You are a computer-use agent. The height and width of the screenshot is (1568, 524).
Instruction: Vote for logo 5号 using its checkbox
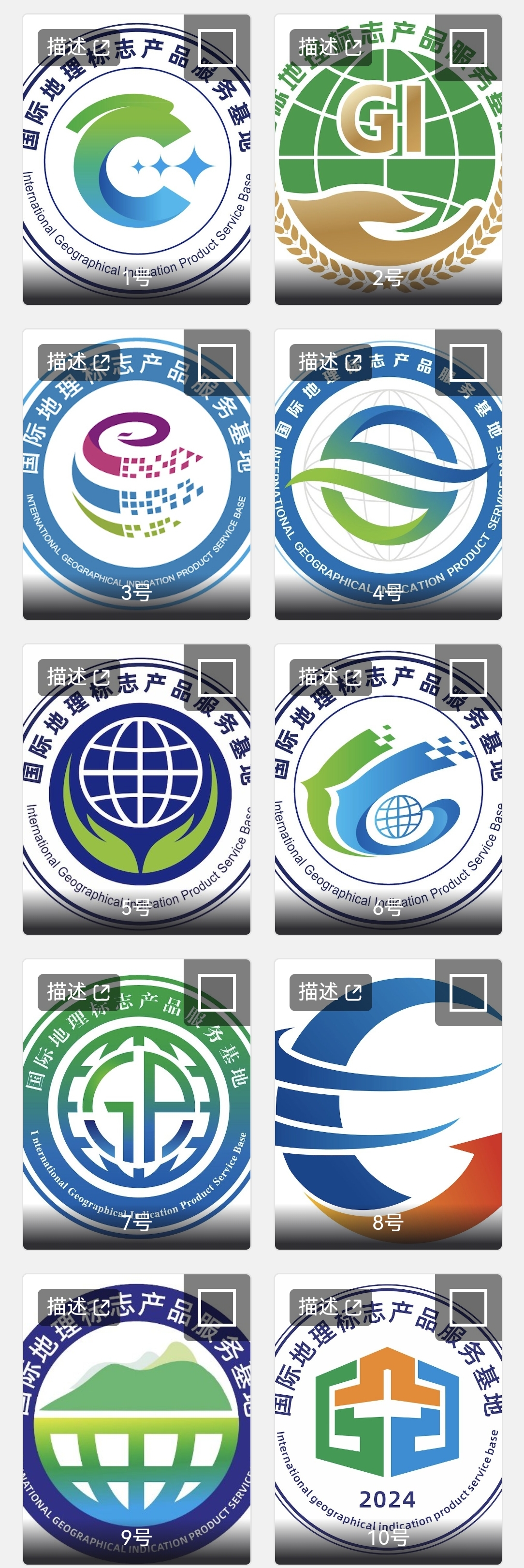click(x=217, y=677)
